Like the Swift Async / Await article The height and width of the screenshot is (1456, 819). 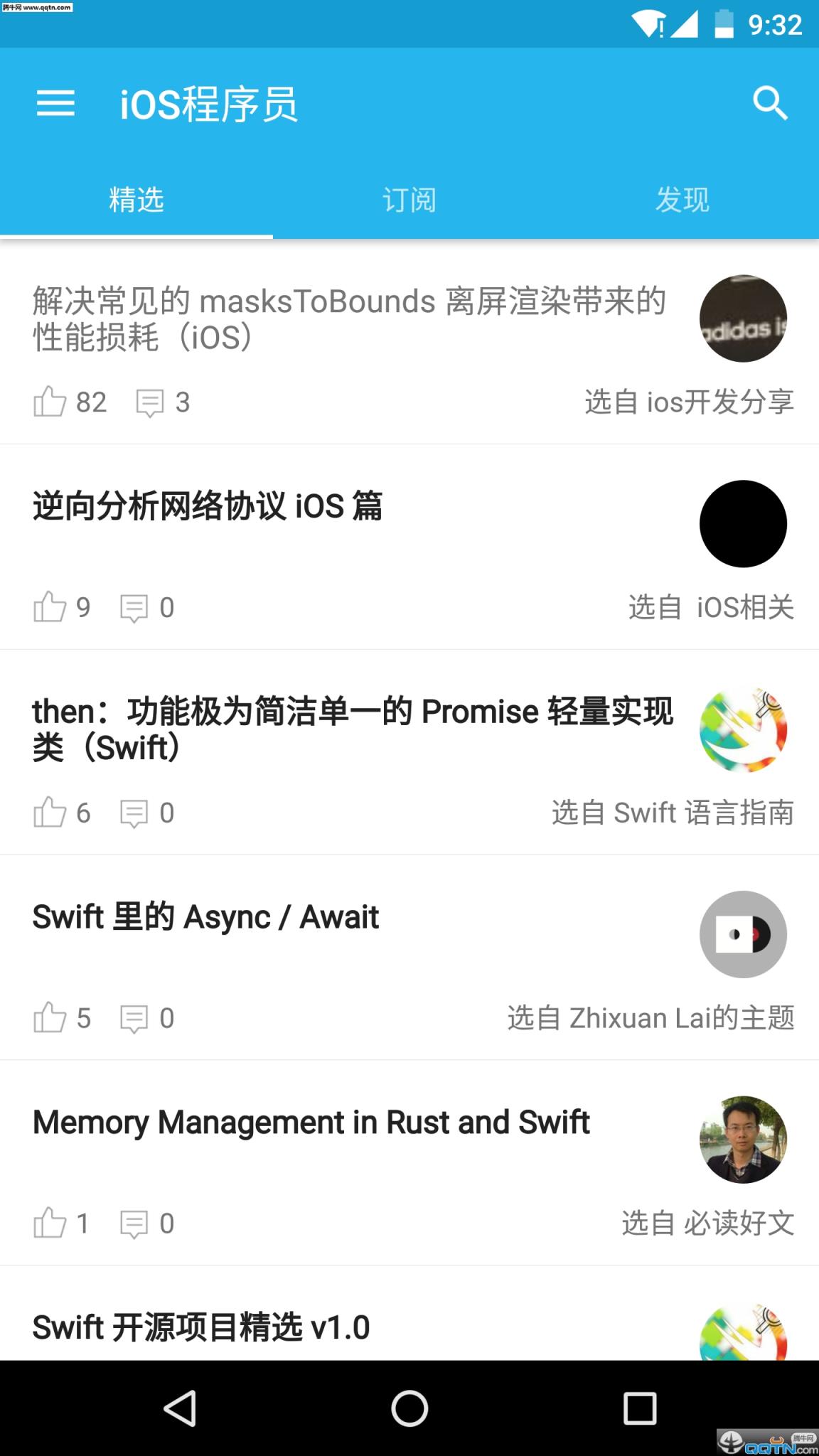[x=50, y=1018]
